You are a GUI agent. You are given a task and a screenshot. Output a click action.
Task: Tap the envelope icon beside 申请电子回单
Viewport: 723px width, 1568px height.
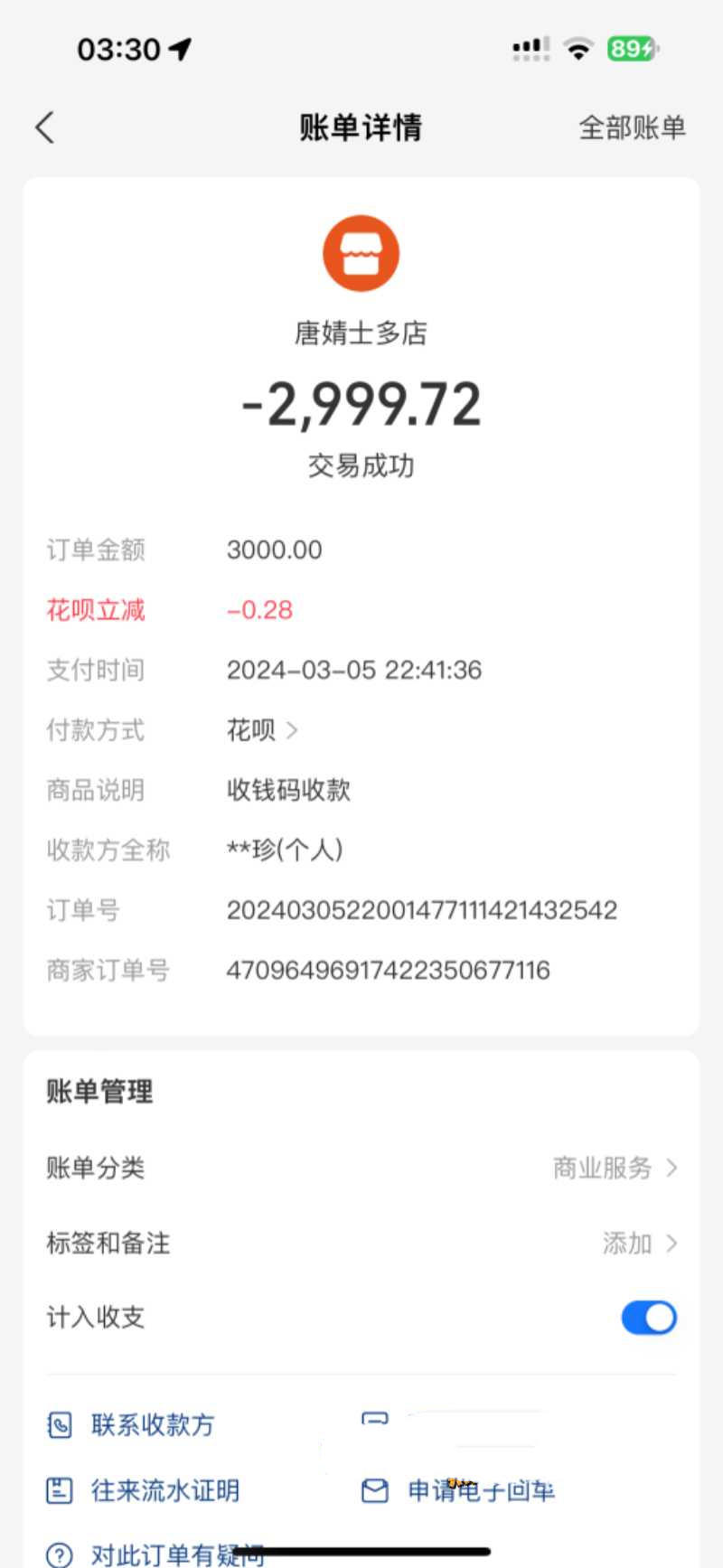(376, 1490)
